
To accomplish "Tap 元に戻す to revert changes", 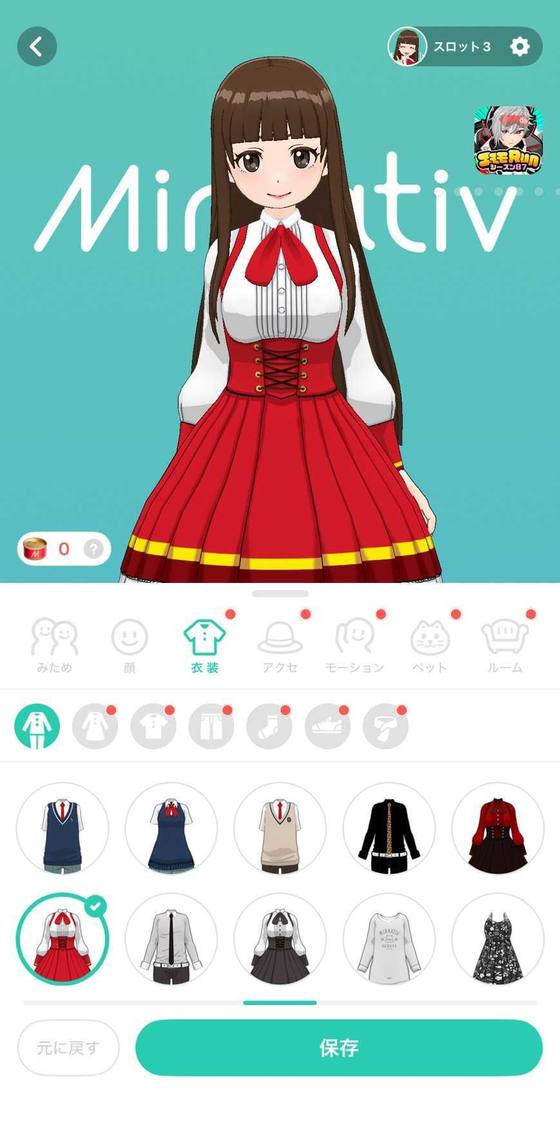I will click(x=68, y=1047).
